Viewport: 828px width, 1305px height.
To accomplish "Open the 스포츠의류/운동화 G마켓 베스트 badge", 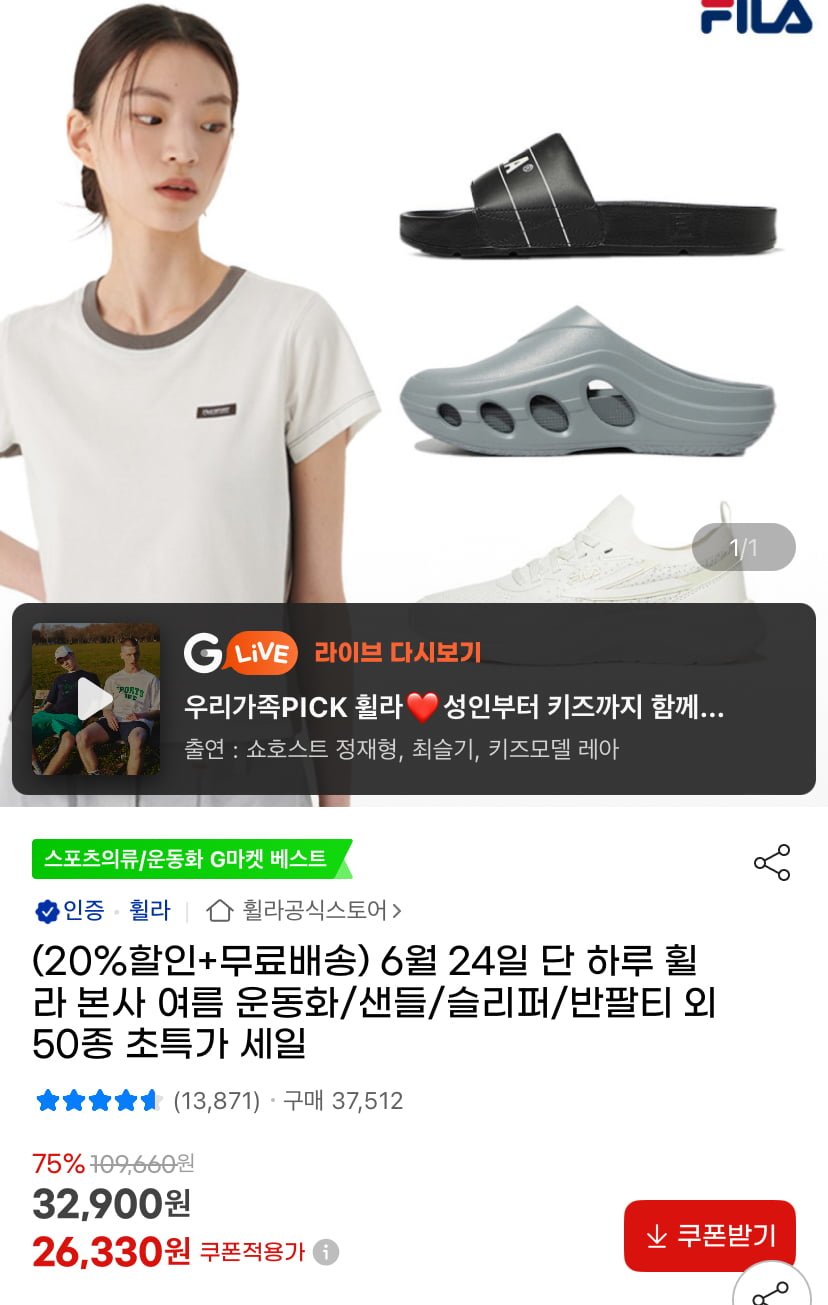I will click(x=191, y=859).
